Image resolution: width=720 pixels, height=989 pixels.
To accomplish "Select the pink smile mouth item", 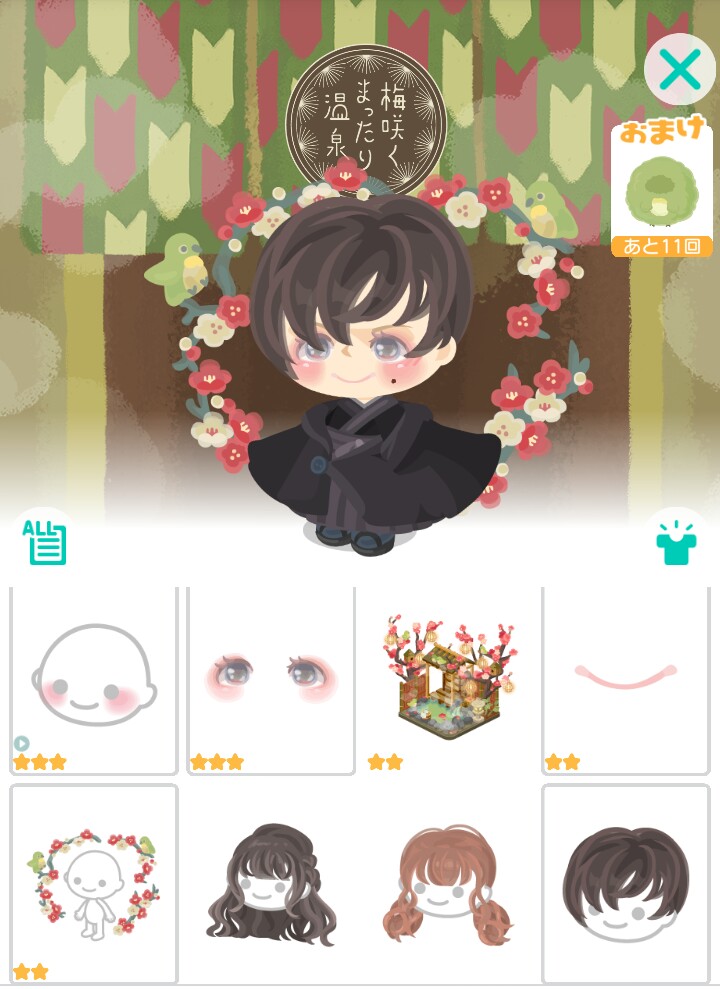I will coord(625,680).
